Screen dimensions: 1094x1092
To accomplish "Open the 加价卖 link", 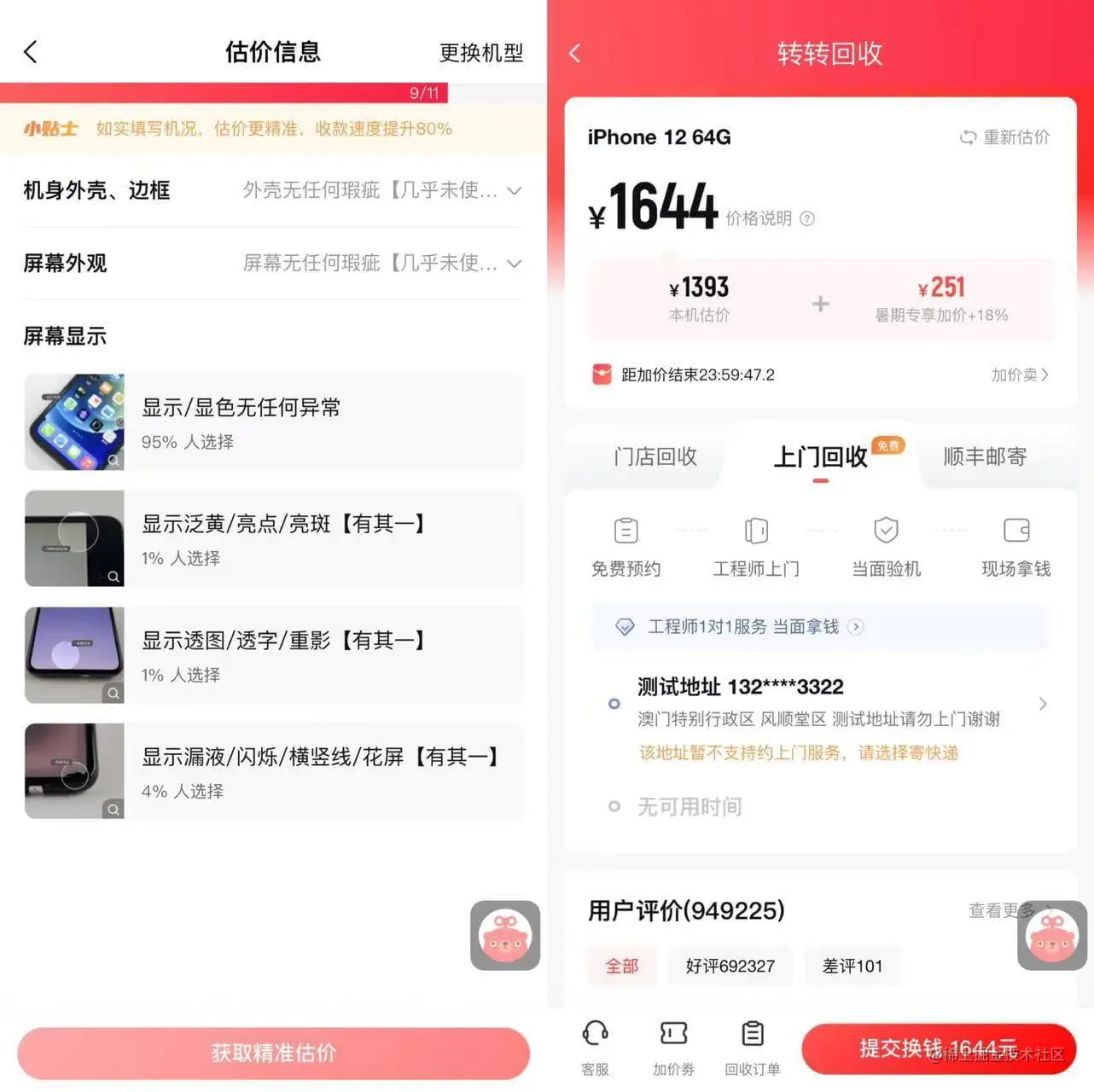I will click(x=1020, y=375).
